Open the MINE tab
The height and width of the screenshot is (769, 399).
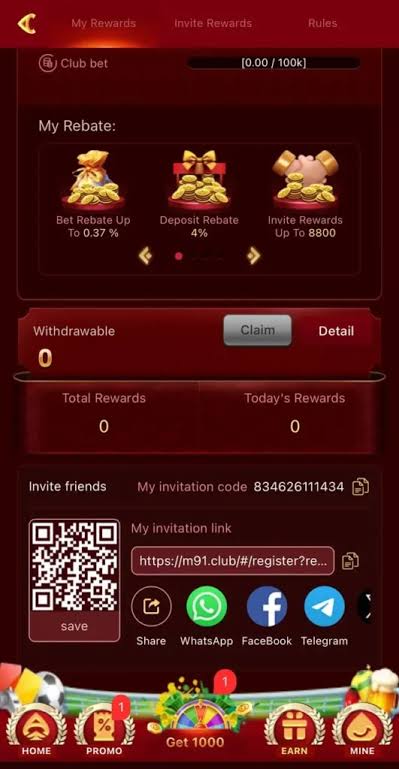coord(362,730)
